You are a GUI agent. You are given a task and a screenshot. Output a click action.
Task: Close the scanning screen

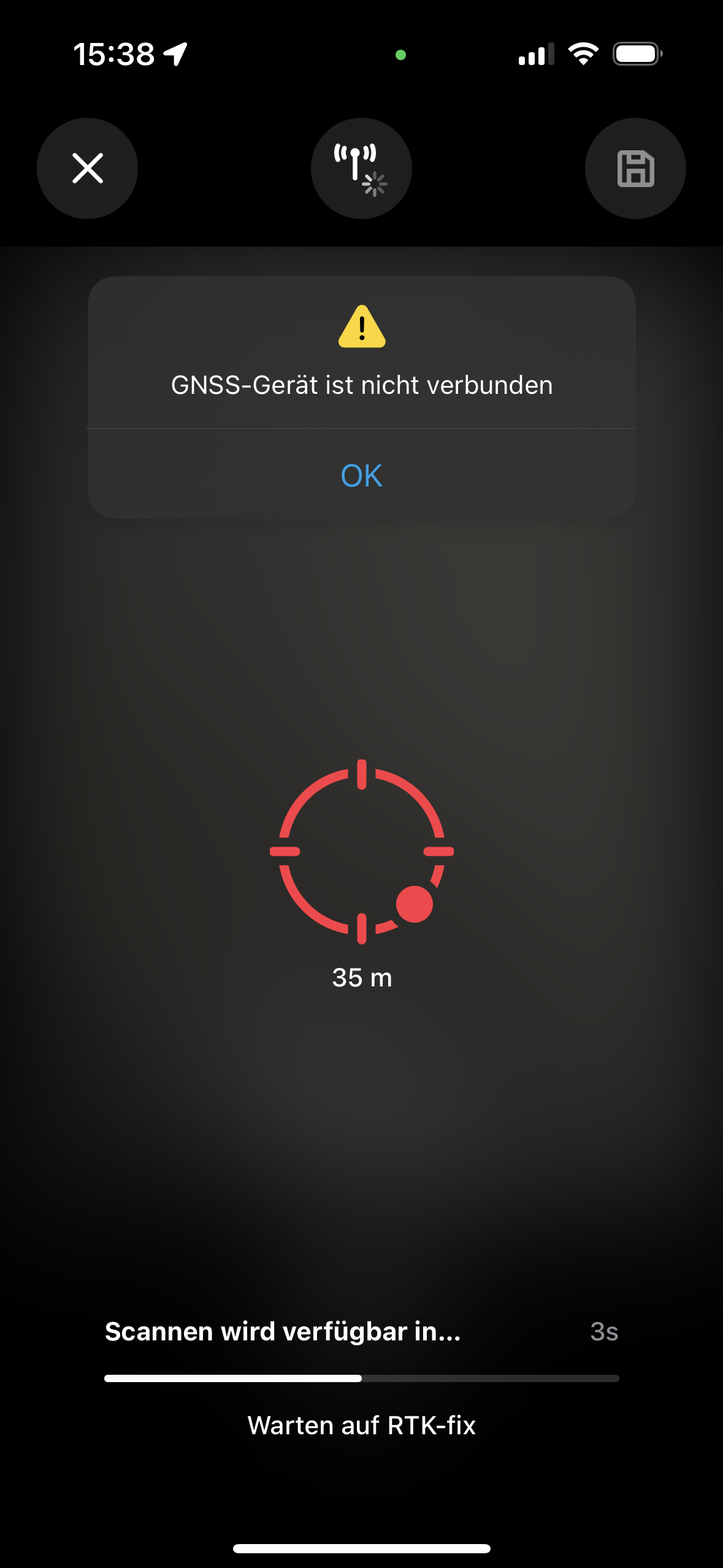87,169
